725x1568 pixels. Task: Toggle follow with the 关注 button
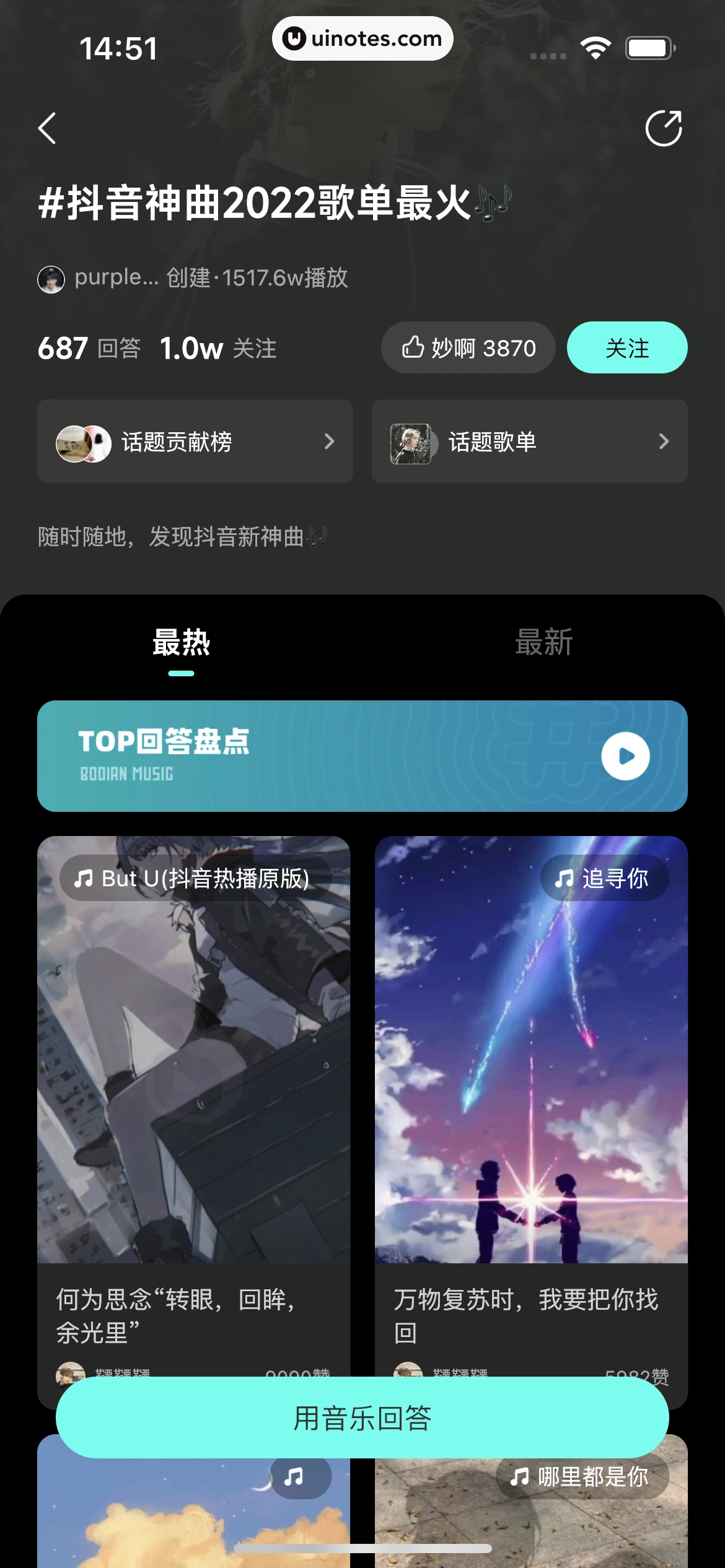point(626,347)
